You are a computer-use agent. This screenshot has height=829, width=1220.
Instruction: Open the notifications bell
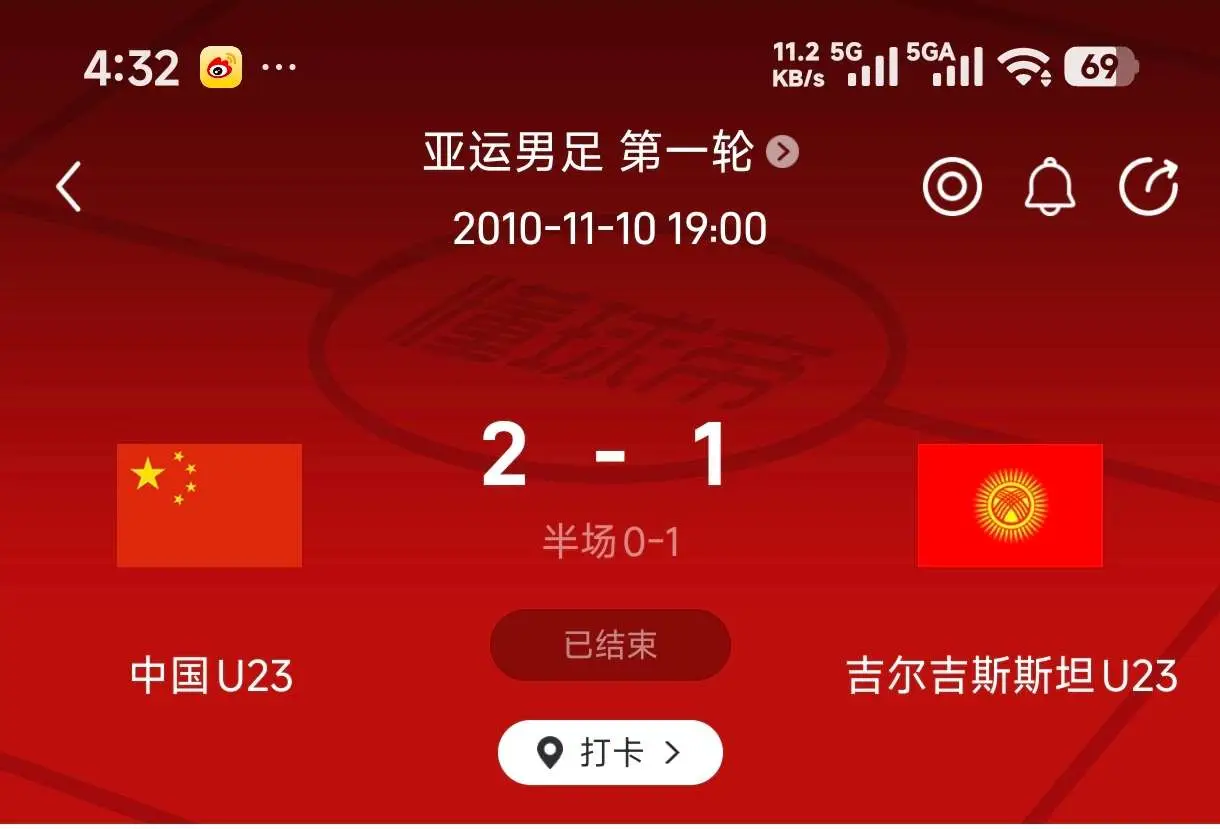pos(1050,187)
